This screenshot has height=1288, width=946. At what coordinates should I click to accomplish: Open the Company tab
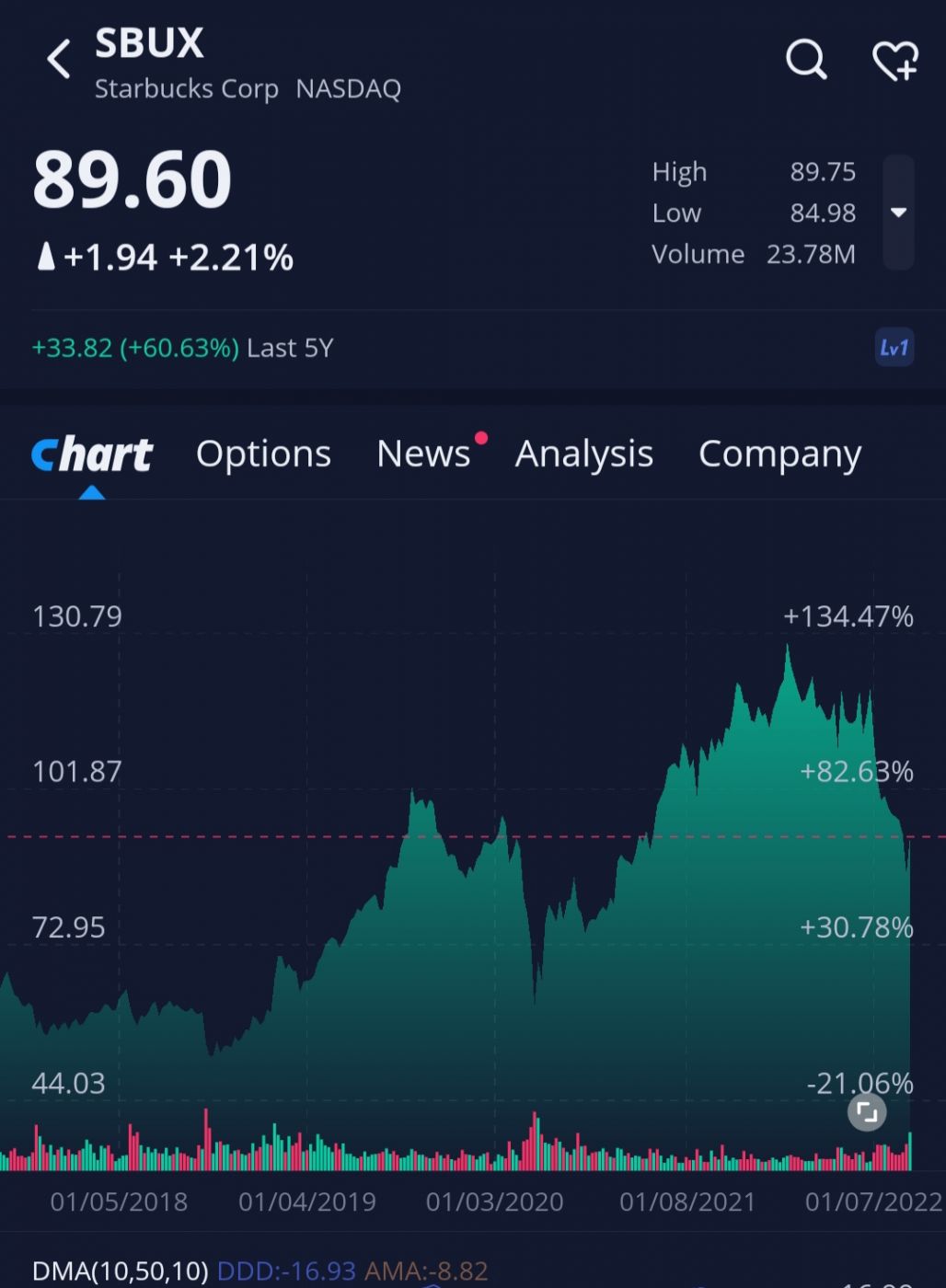click(x=779, y=454)
